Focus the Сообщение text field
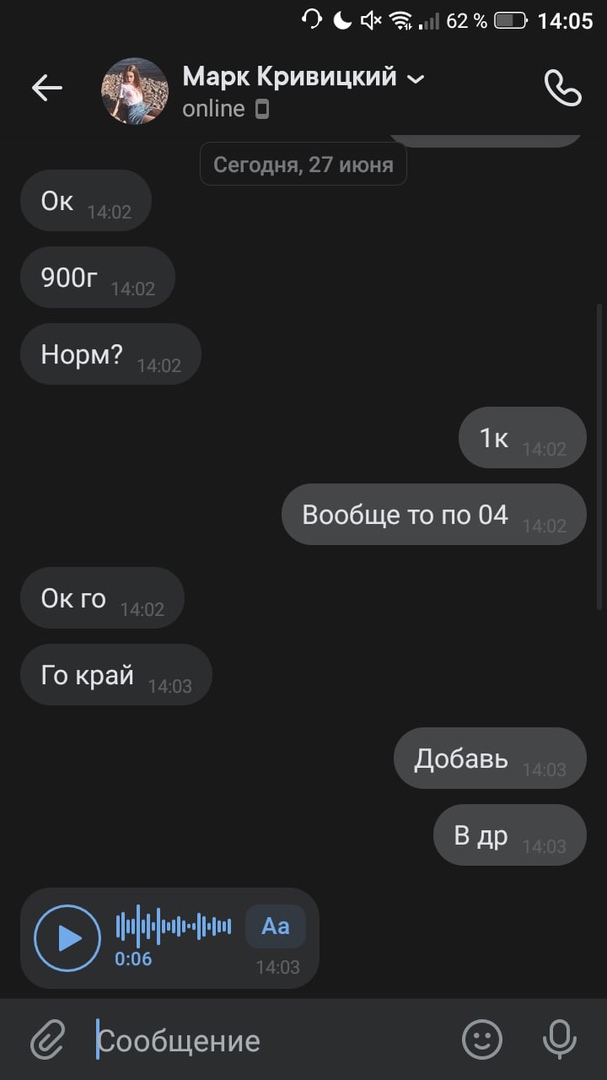Viewport: 607px width, 1080px height. 270,1041
